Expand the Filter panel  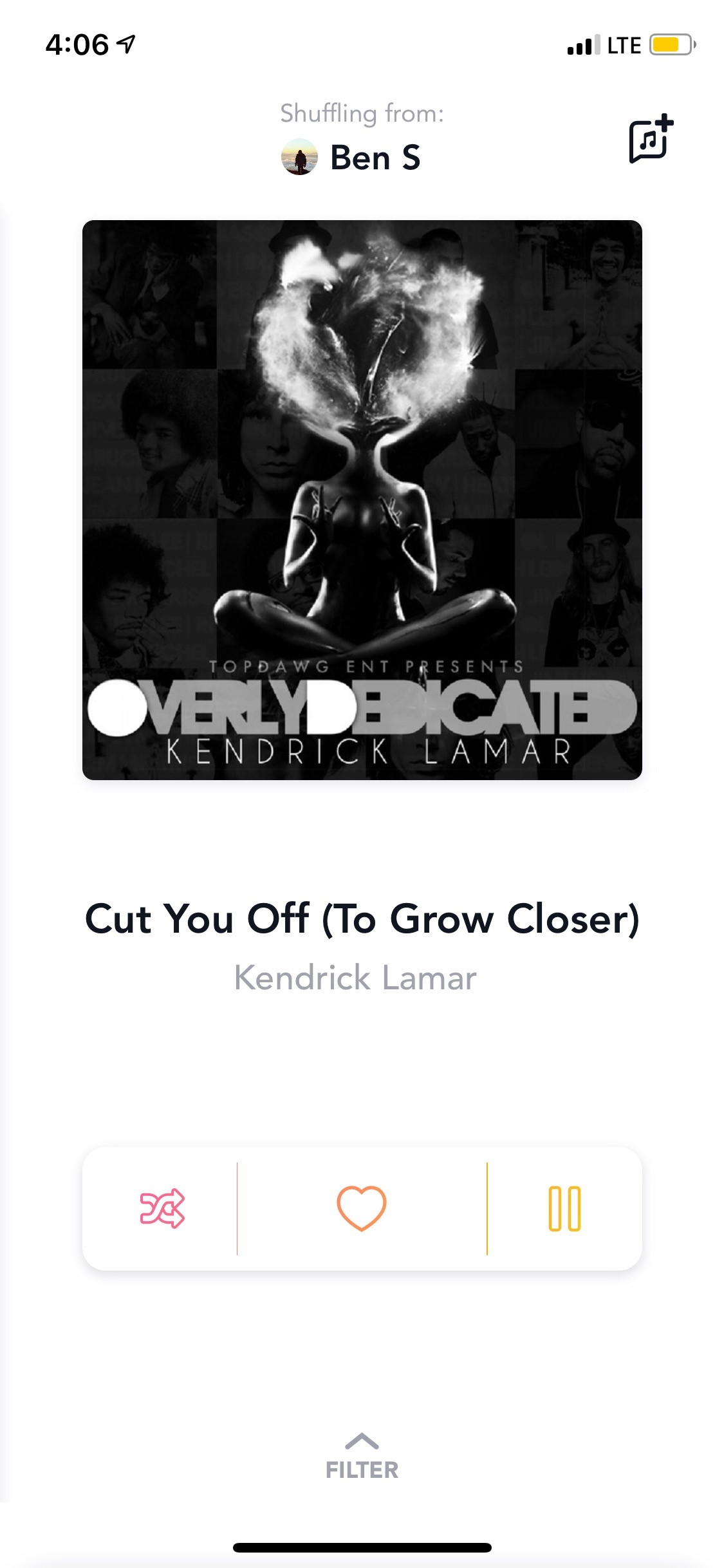(362, 1457)
